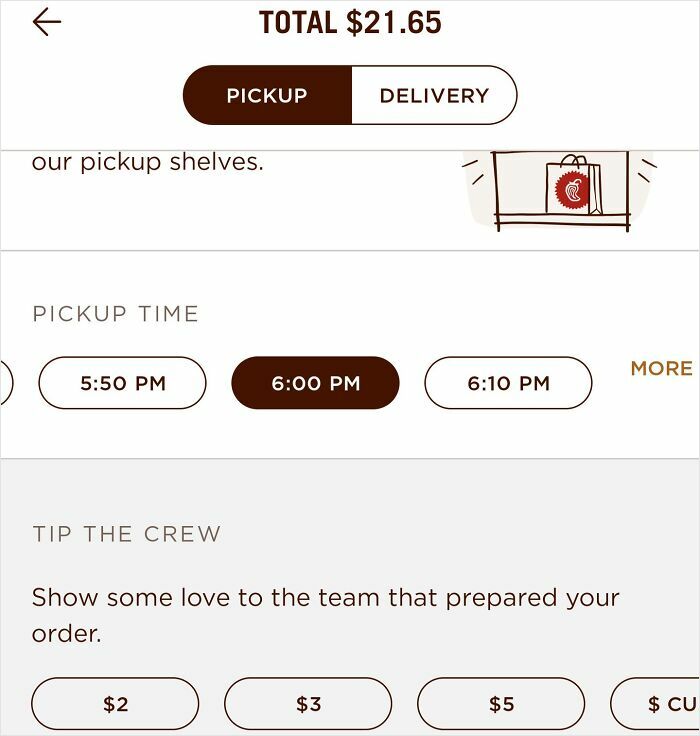
Task: Select the Pickup option
Action: point(267,96)
